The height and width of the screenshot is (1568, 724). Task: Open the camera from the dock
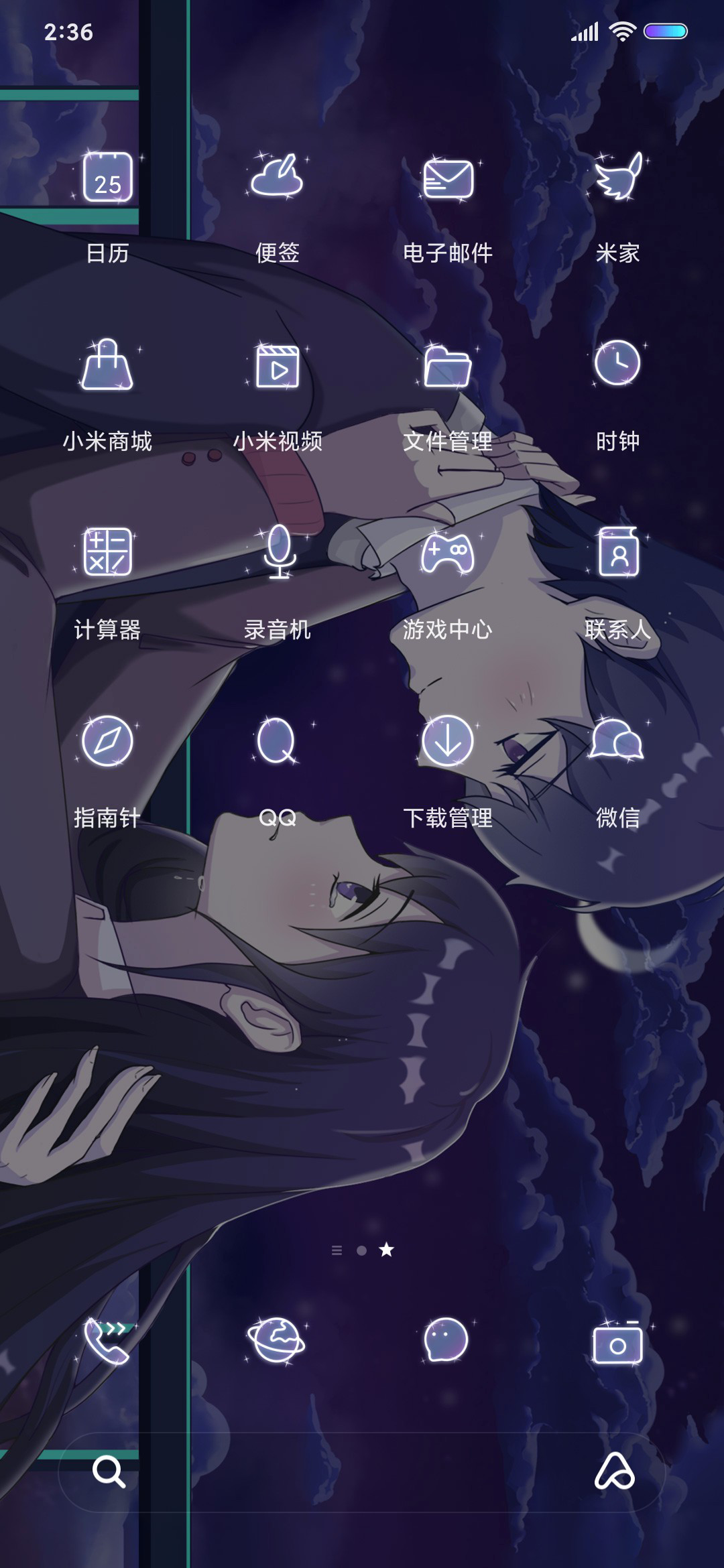(618, 1342)
